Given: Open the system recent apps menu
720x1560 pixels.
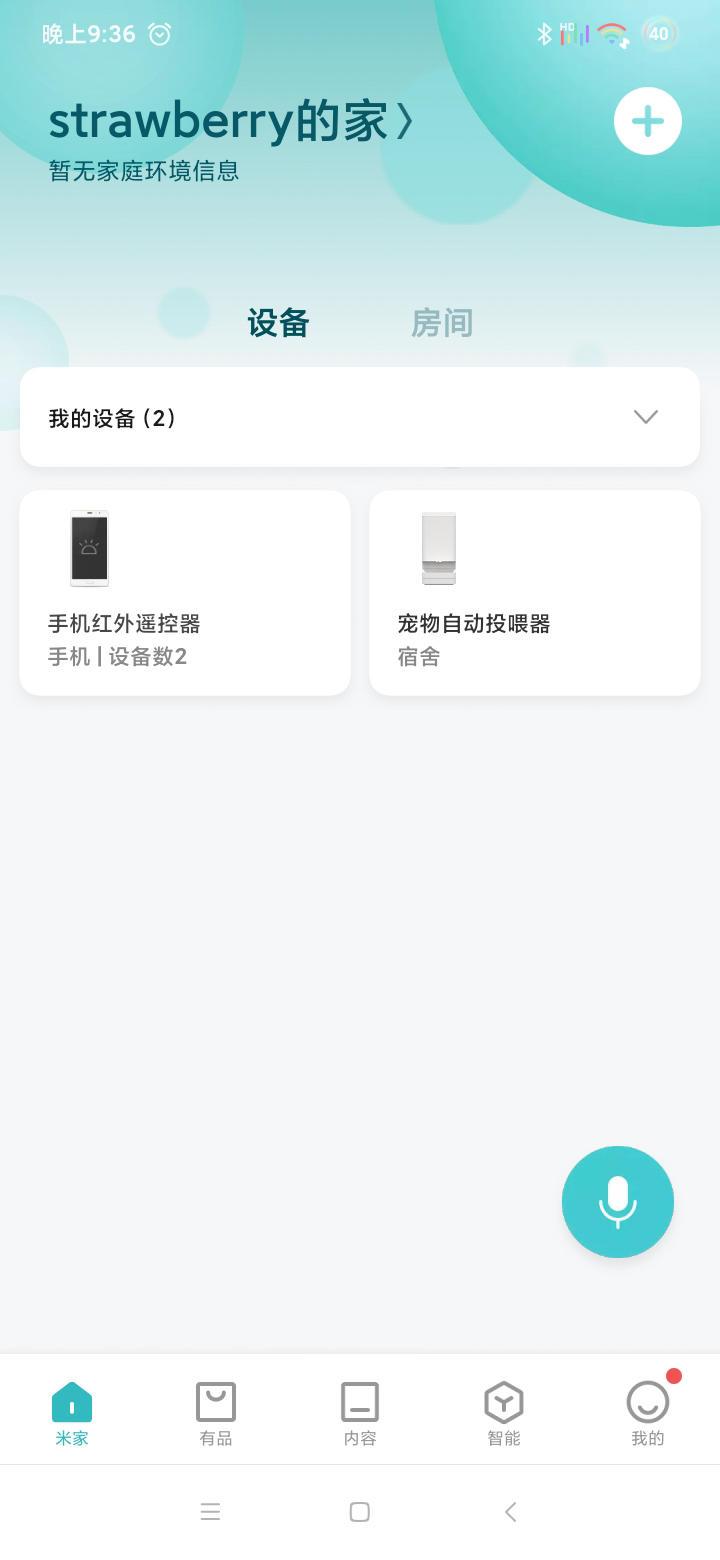Looking at the screenshot, I should point(210,1512).
